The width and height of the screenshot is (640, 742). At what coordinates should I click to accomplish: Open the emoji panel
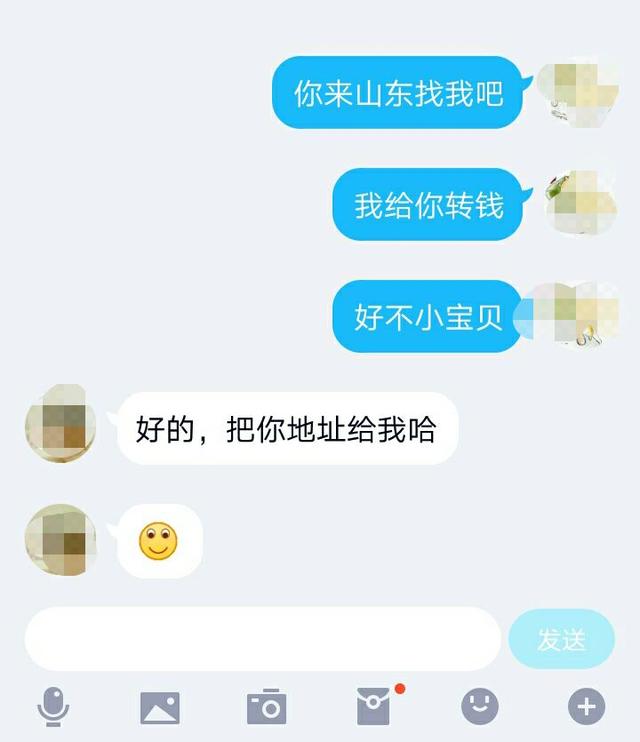[480, 707]
